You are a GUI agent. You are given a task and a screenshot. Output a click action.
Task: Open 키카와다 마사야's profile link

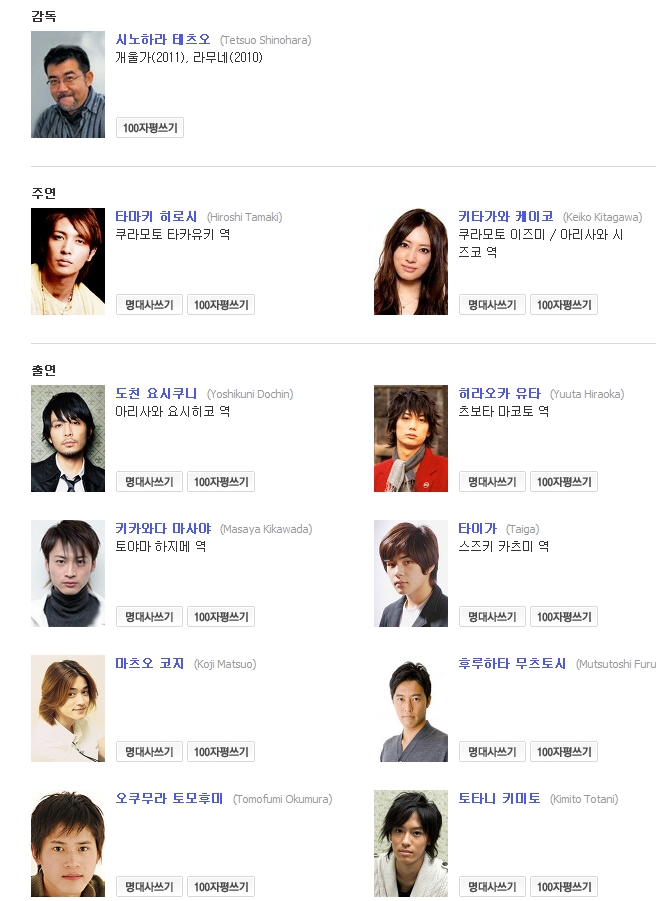(x=163, y=529)
